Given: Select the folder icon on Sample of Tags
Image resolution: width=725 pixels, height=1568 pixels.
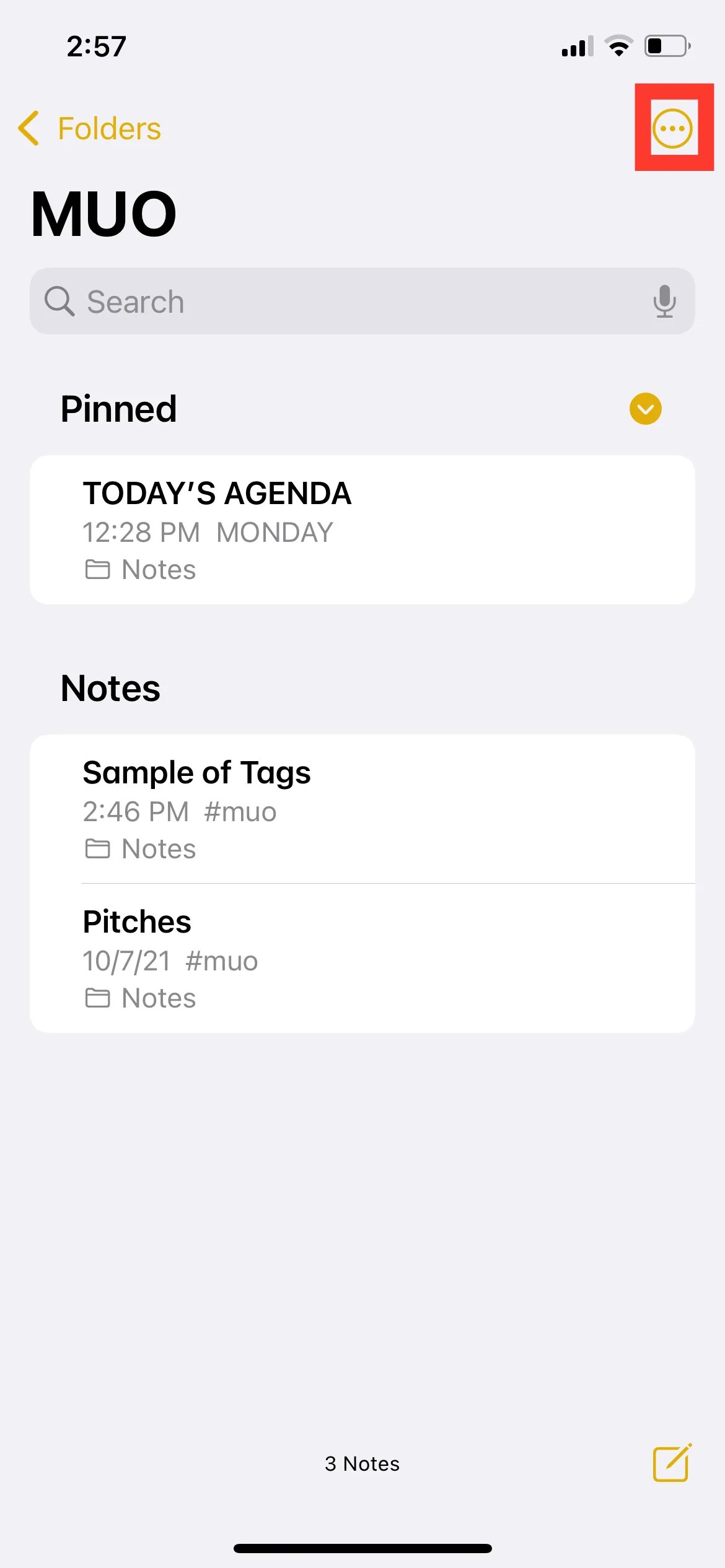Looking at the screenshot, I should [x=97, y=849].
